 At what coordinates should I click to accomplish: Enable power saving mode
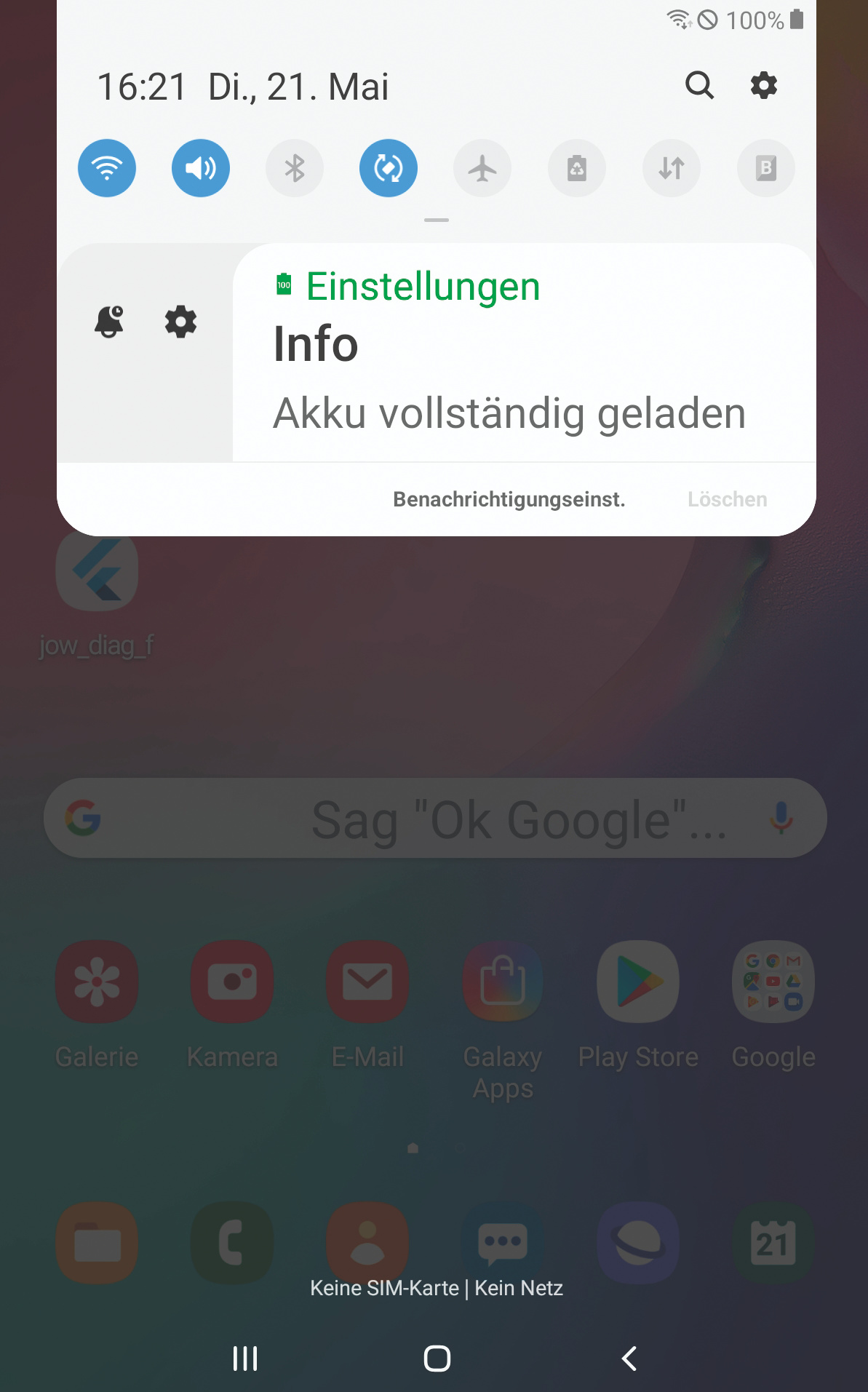(x=577, y=168)
